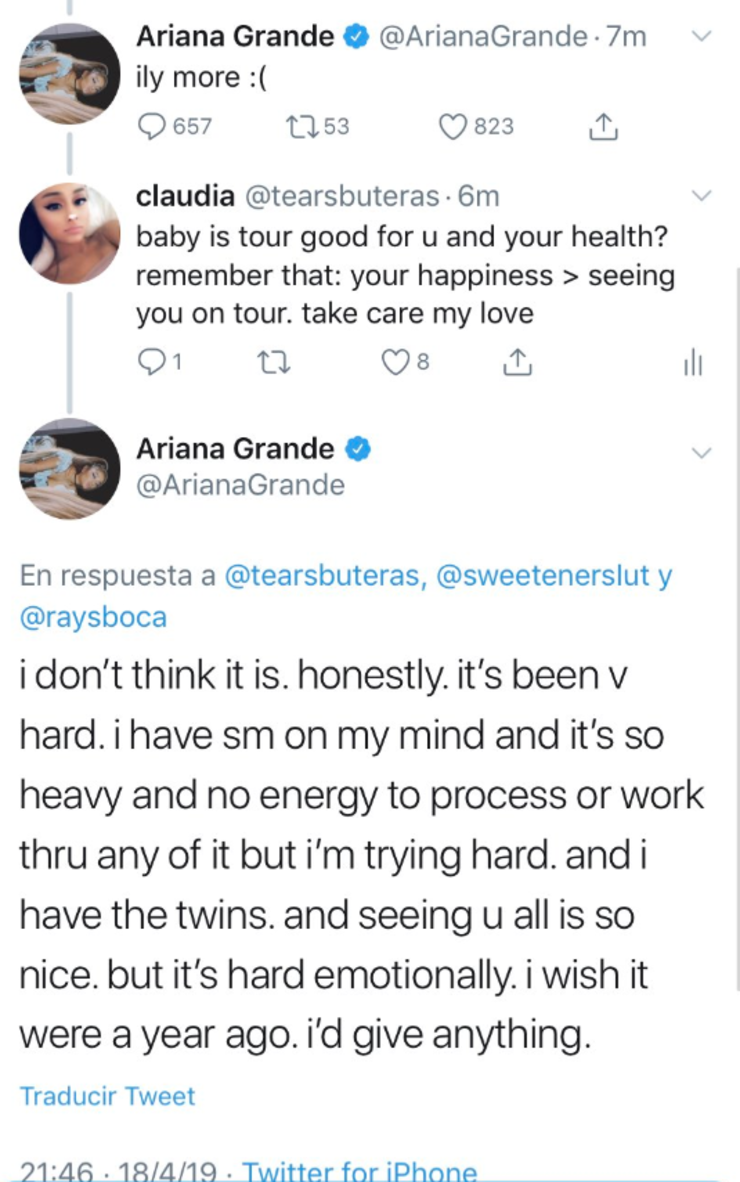The width and height of the screenshot is (740, 1182).
Task: Open the Twitter for iPhone source link
Action: [x=360, y=1171]
